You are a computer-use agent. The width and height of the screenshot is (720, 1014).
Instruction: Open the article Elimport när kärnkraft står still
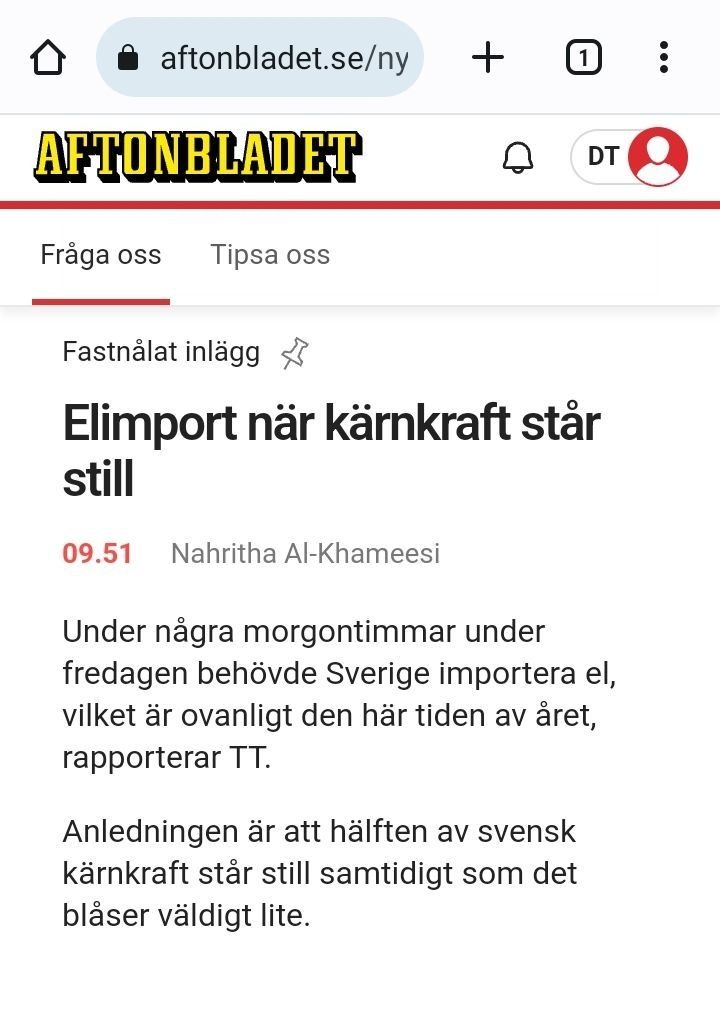pos(331,445)
